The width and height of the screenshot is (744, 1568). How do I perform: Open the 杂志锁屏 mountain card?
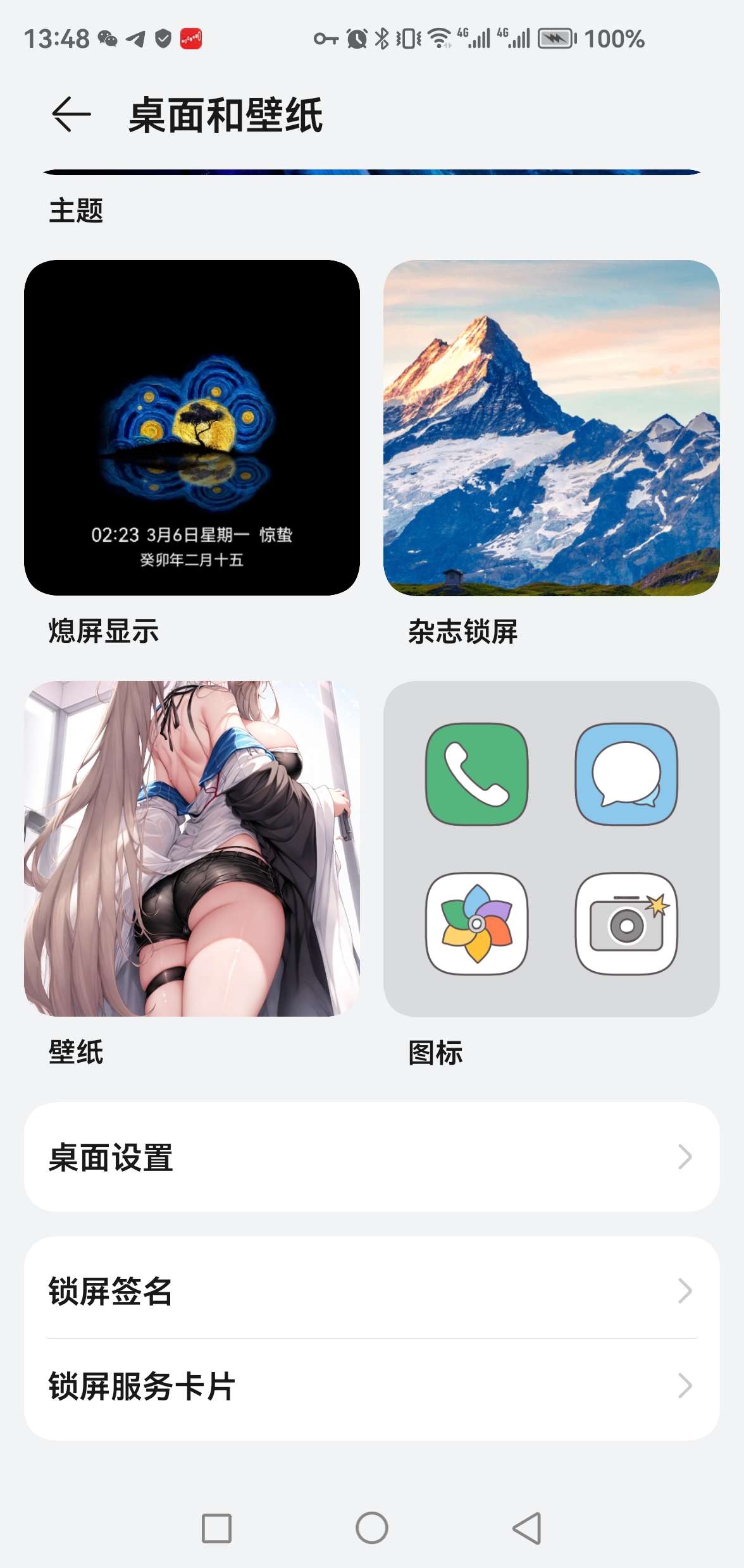551,427
